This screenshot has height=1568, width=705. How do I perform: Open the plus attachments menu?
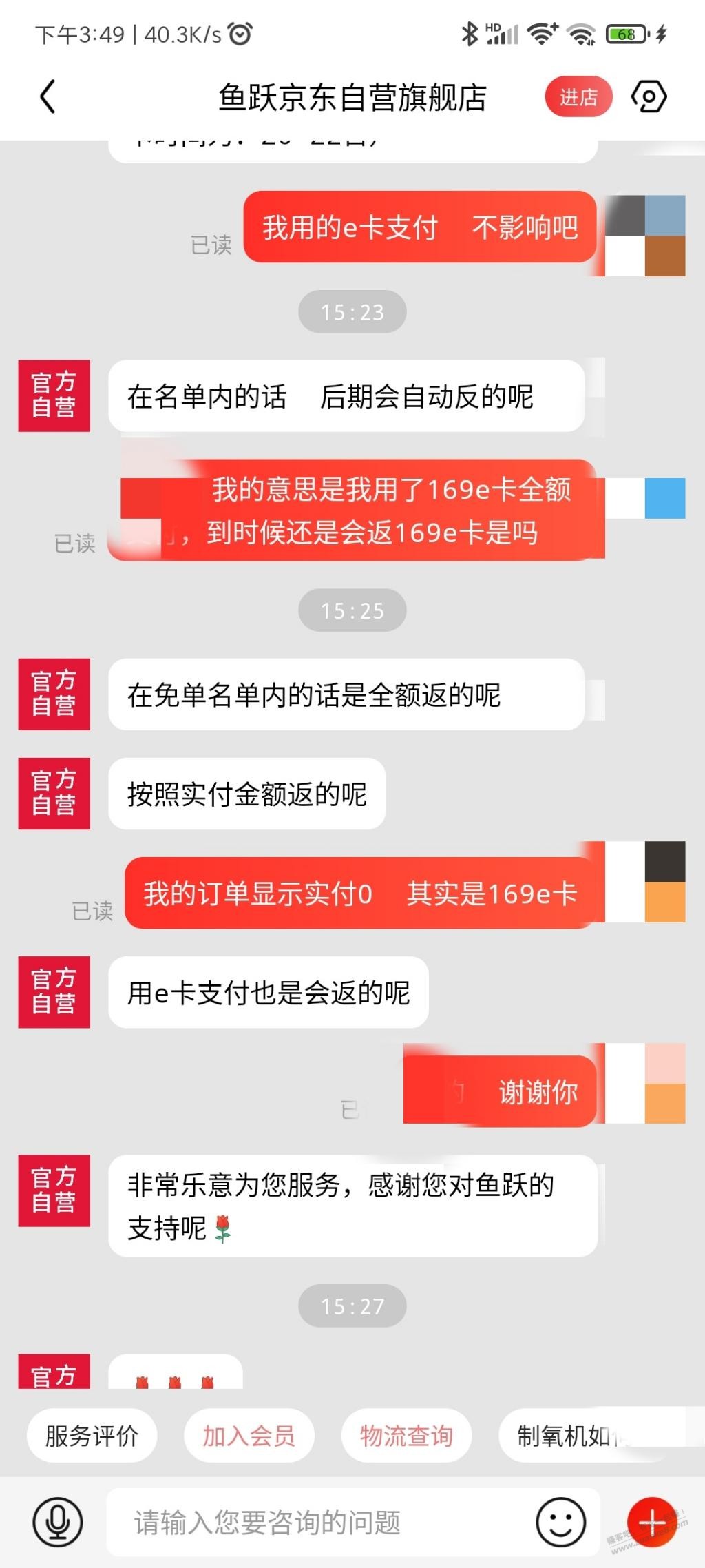pos(651,1523)
